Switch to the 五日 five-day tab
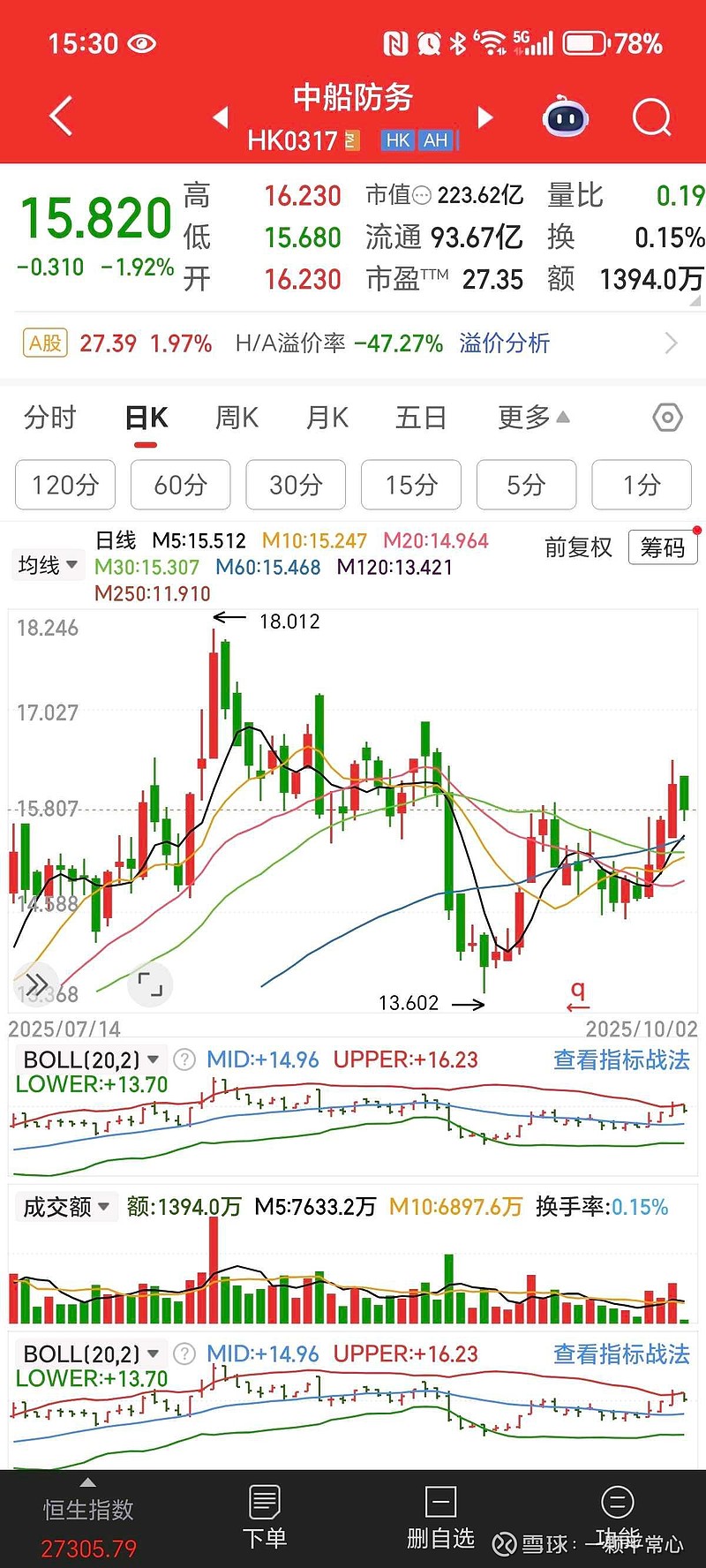The width and height of the screenshot is (706, 1568). coord(420,418)
